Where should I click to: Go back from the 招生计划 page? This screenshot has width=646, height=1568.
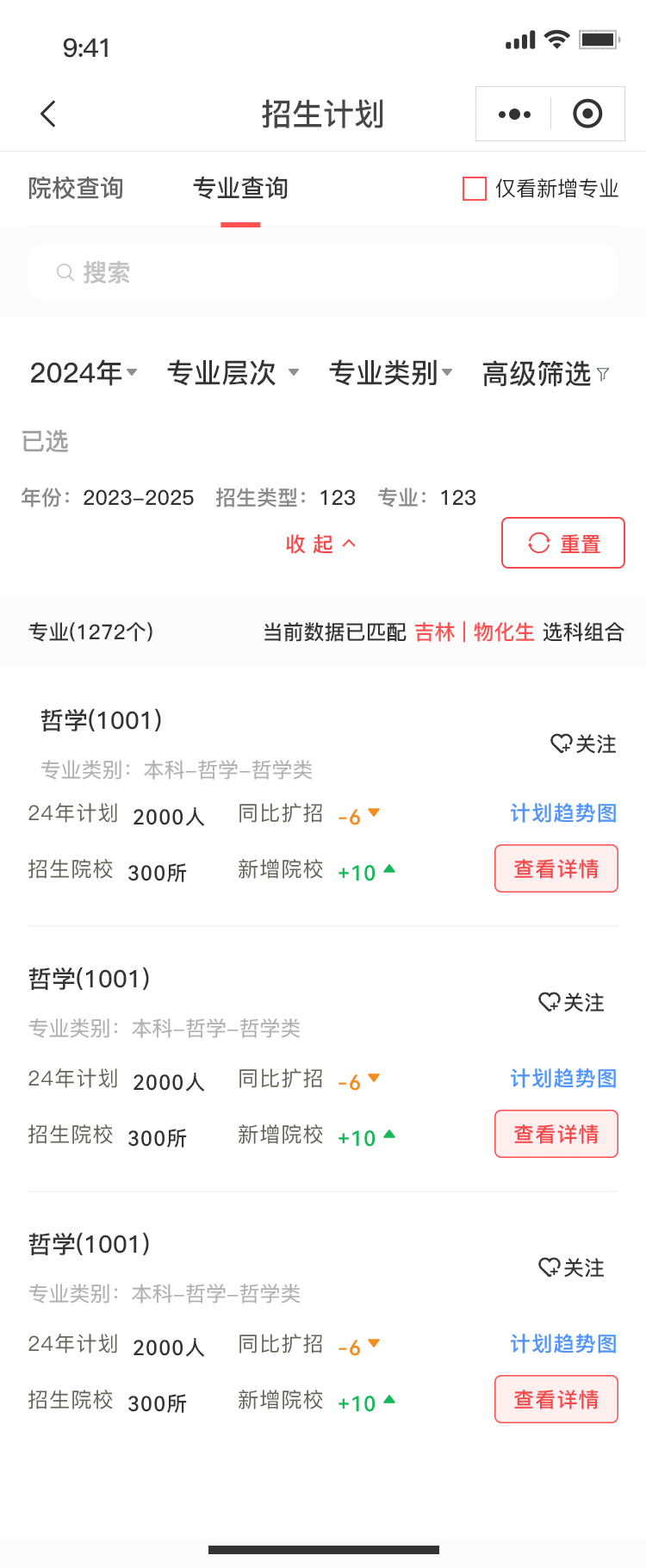coord(48,114)
